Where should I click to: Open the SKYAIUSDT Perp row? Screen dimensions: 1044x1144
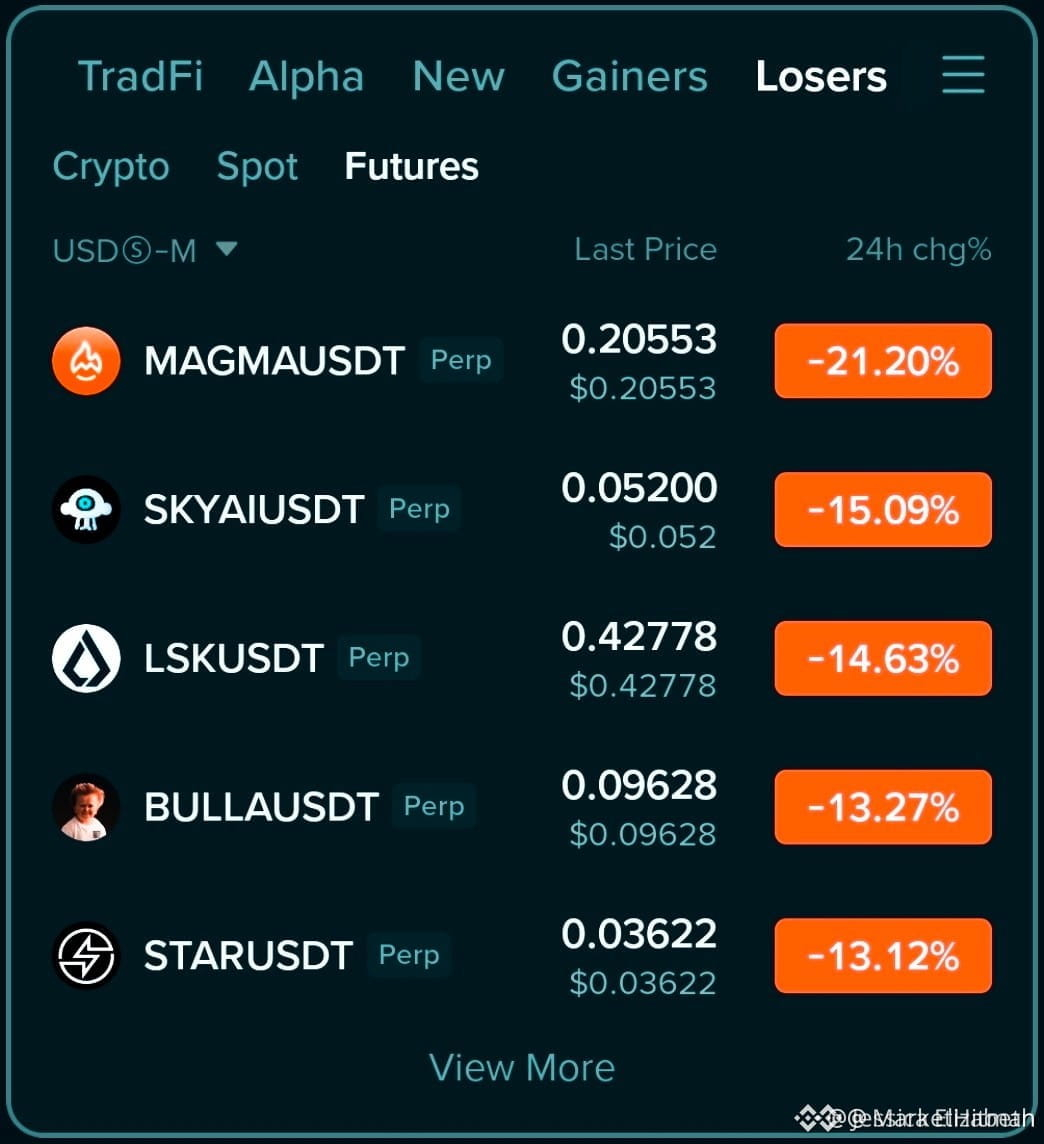[x=522, y=509]
